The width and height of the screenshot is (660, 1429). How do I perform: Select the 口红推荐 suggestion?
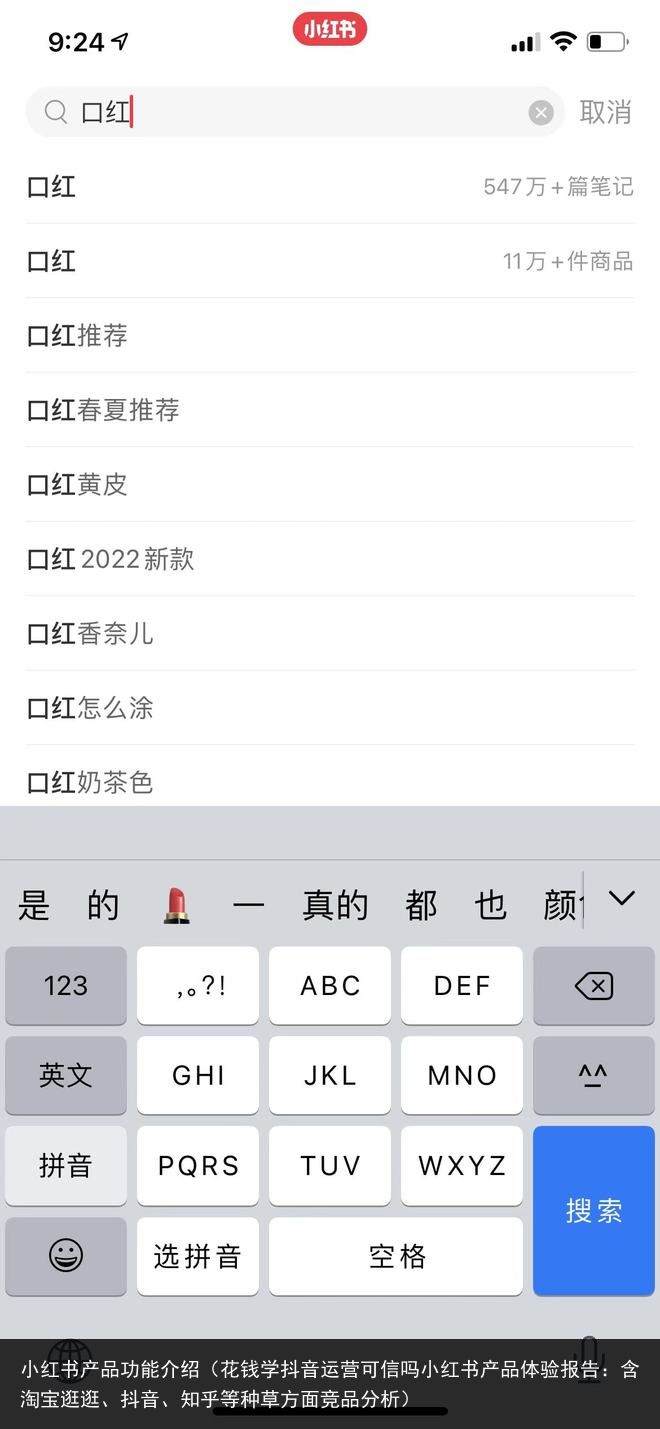(330, 336)
